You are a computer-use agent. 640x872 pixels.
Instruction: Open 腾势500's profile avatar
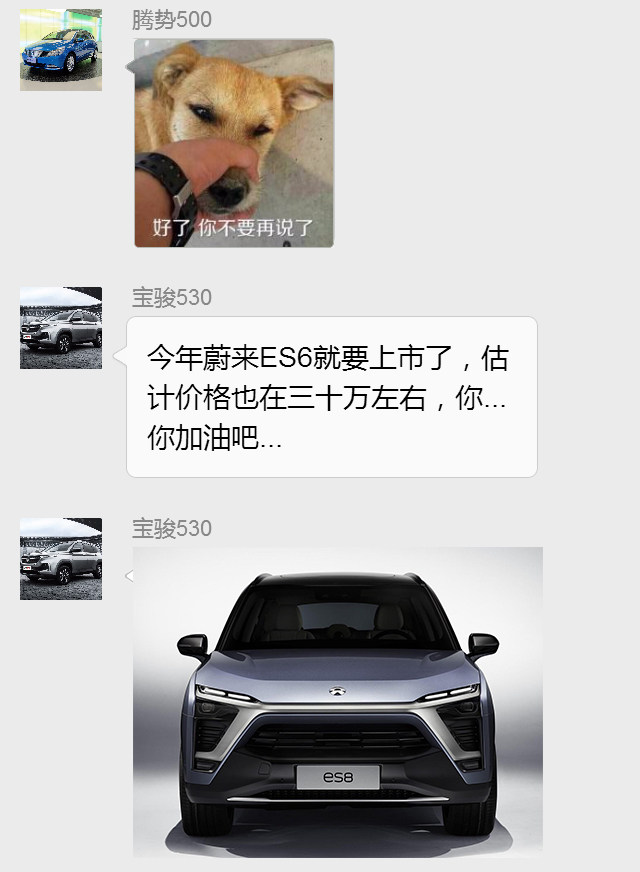[61, 50]
